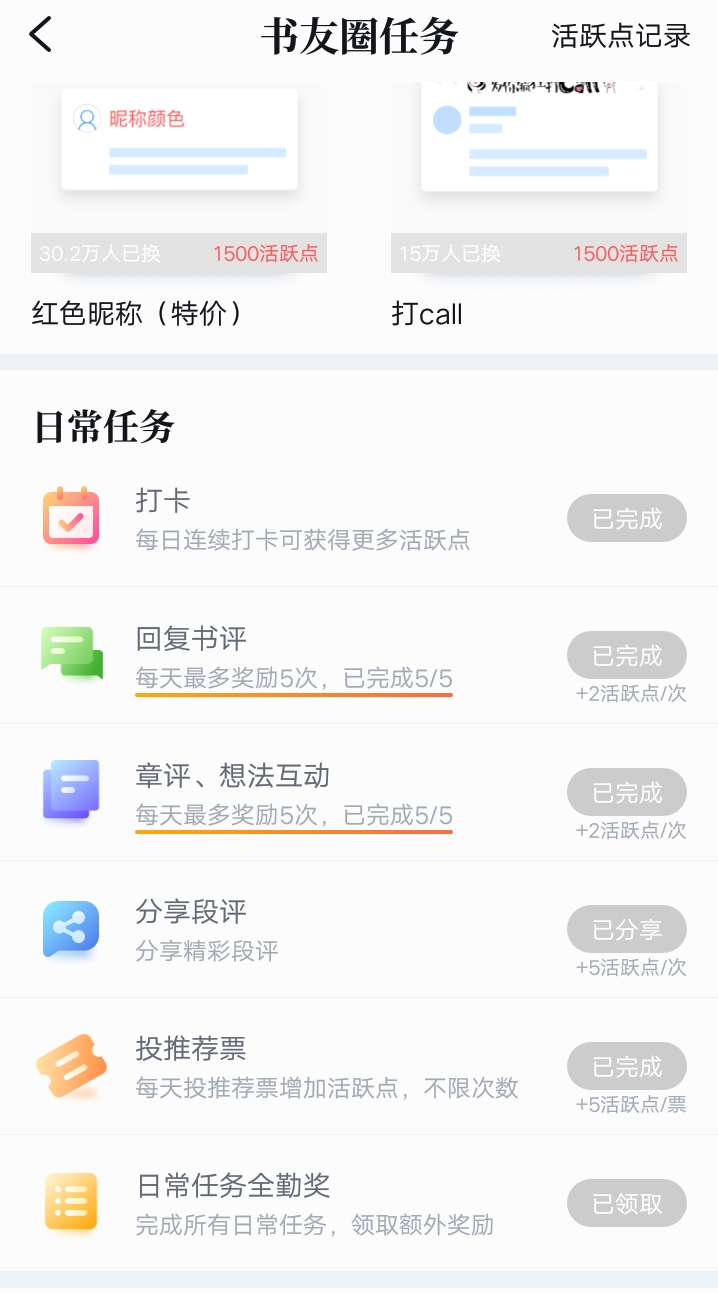Viewport: 718px width, 1293px height.
Task: Tap 已领取 button for 日常任务全勤奖
Action: [x=627, y=1203]
